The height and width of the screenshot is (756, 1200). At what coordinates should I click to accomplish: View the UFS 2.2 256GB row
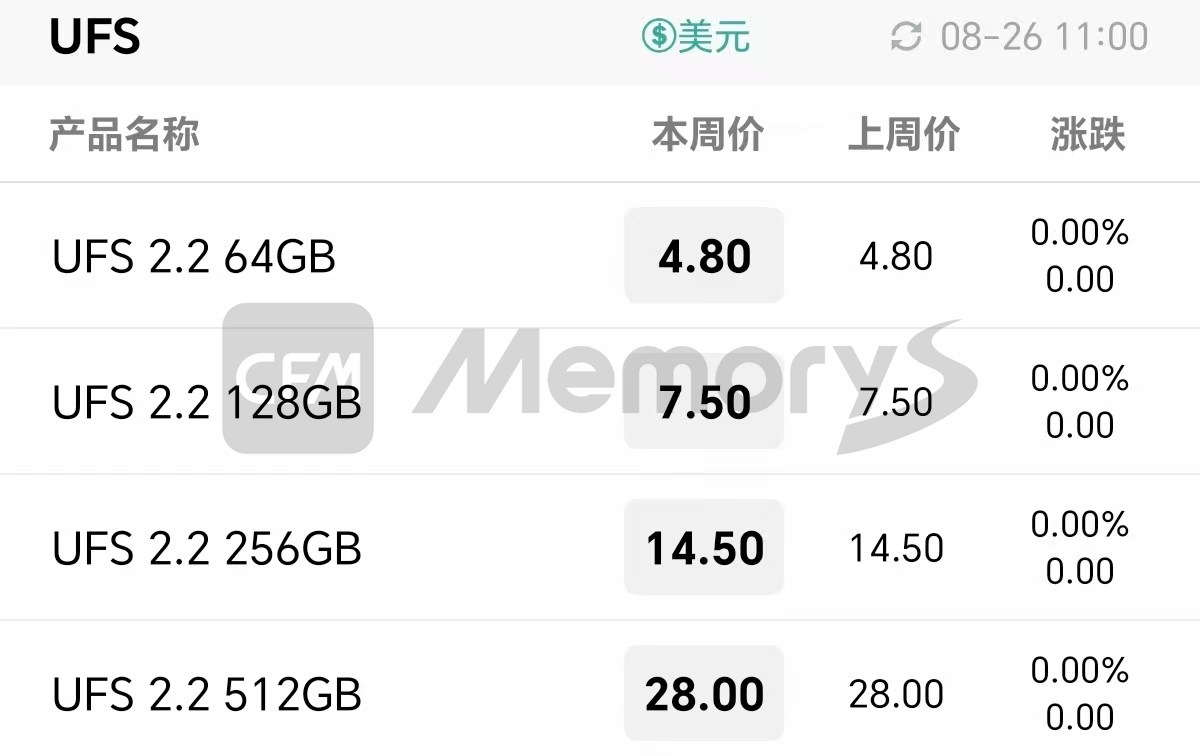207,549
